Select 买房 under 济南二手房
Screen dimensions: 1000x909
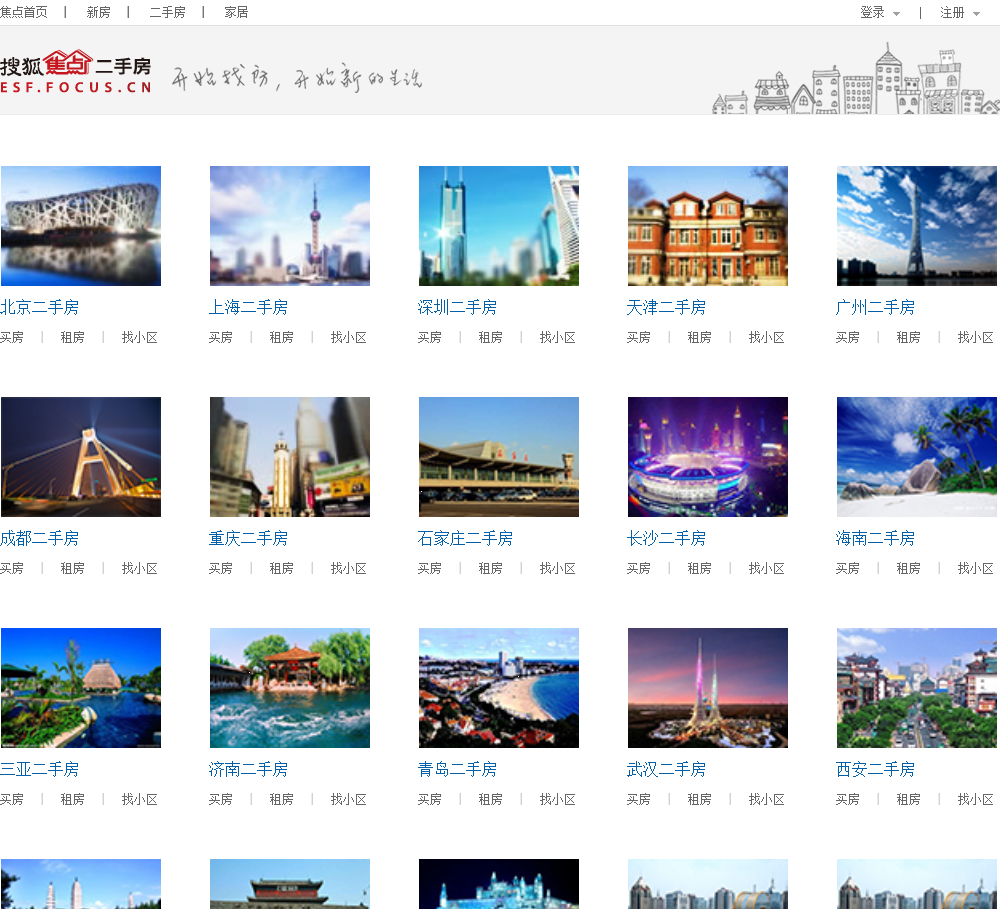click(x=220, y=799)
